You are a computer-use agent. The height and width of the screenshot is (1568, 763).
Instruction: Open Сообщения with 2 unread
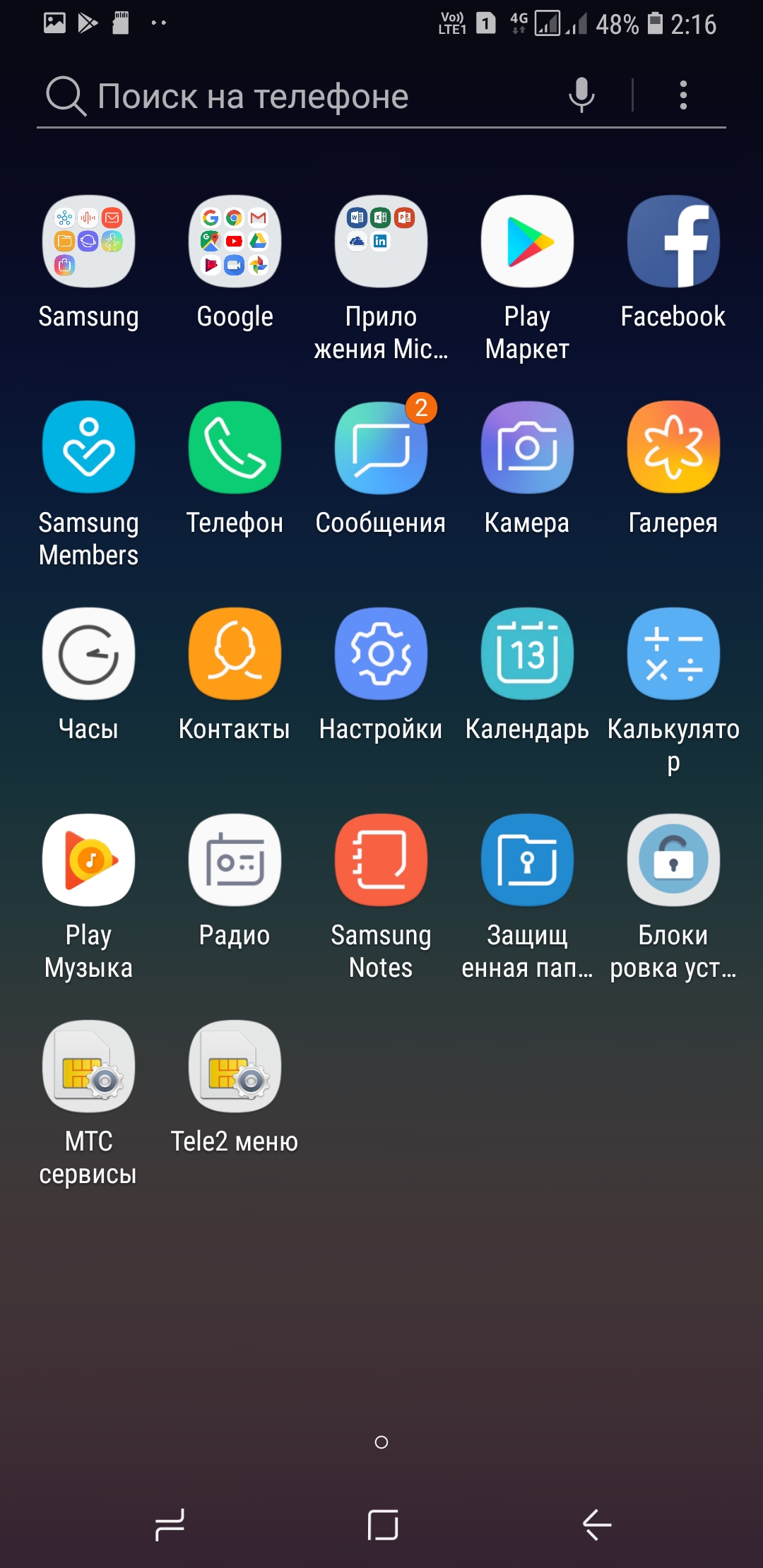click(x=381, y=448)
